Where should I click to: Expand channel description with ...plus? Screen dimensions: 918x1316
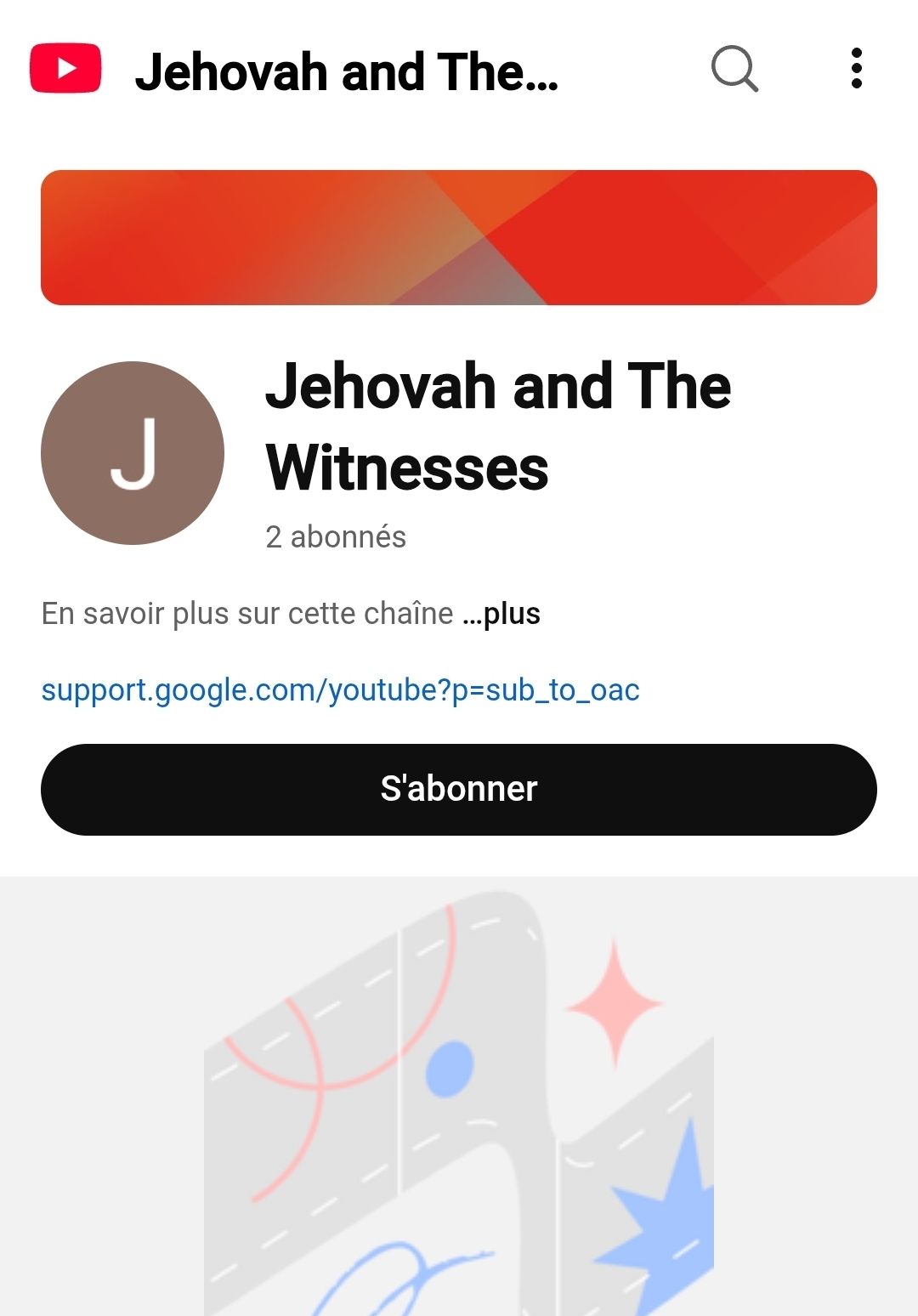[503, 614]
